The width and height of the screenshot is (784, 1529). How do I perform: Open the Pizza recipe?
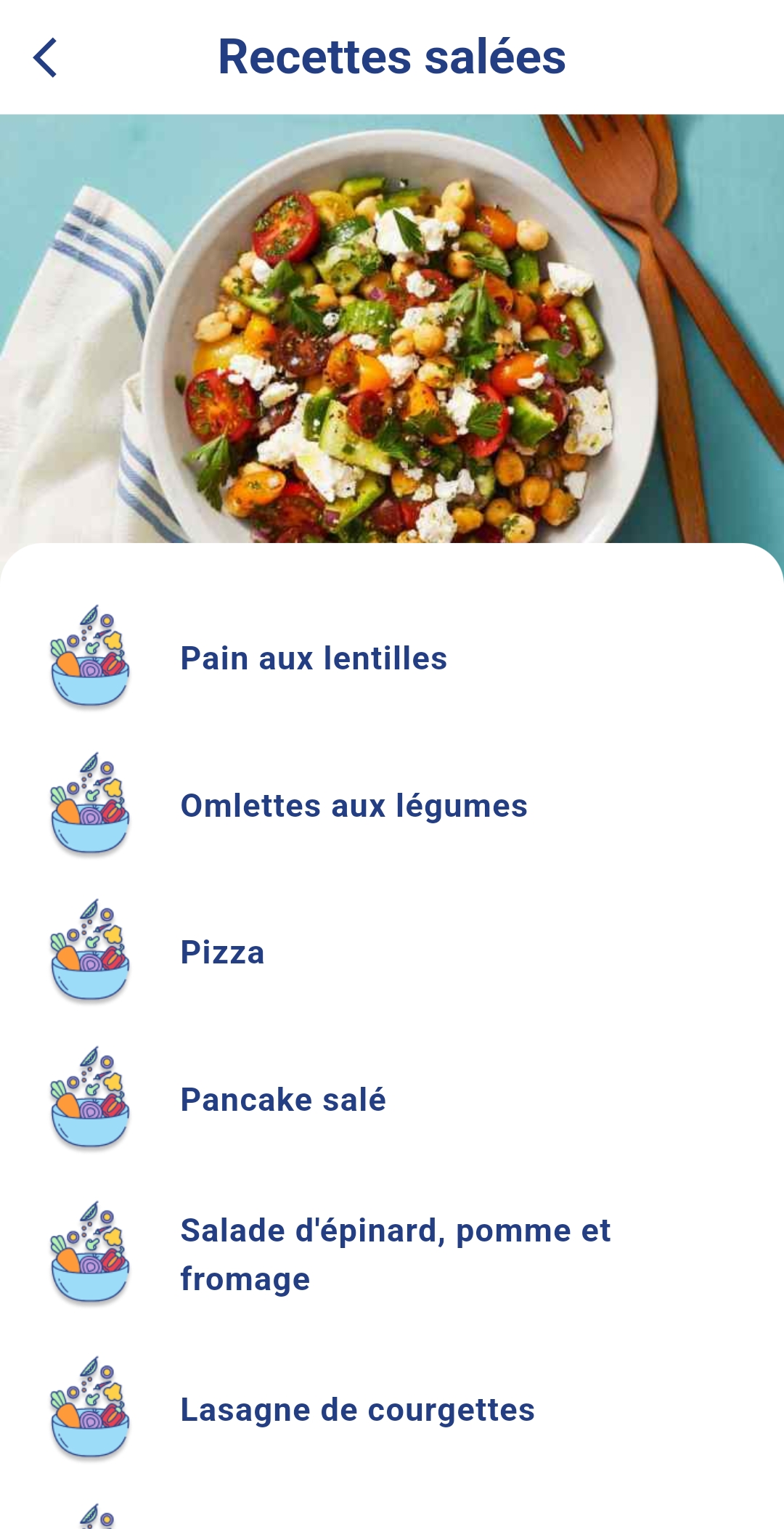pos(222,953)
